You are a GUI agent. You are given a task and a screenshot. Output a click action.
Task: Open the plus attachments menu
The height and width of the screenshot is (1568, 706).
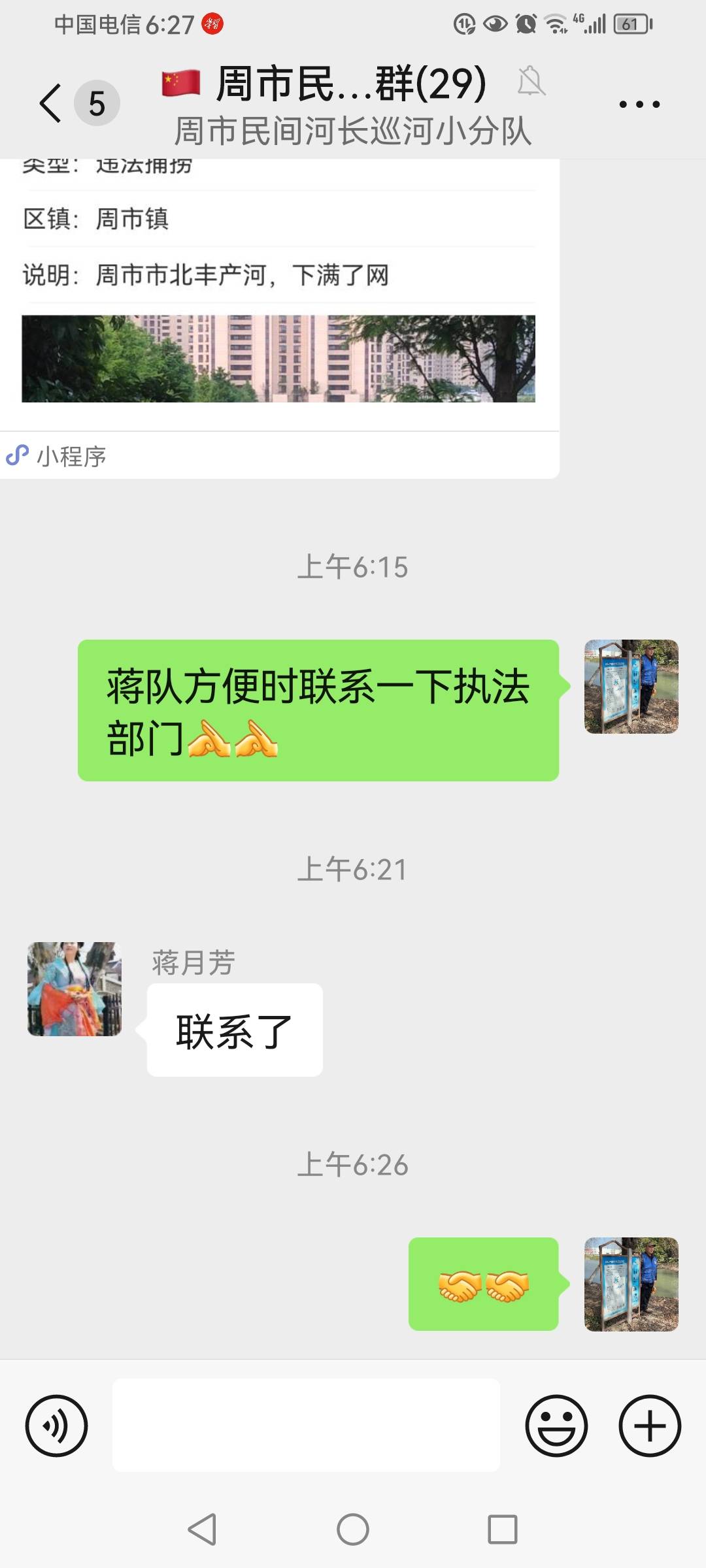[x=650, y=1426]
